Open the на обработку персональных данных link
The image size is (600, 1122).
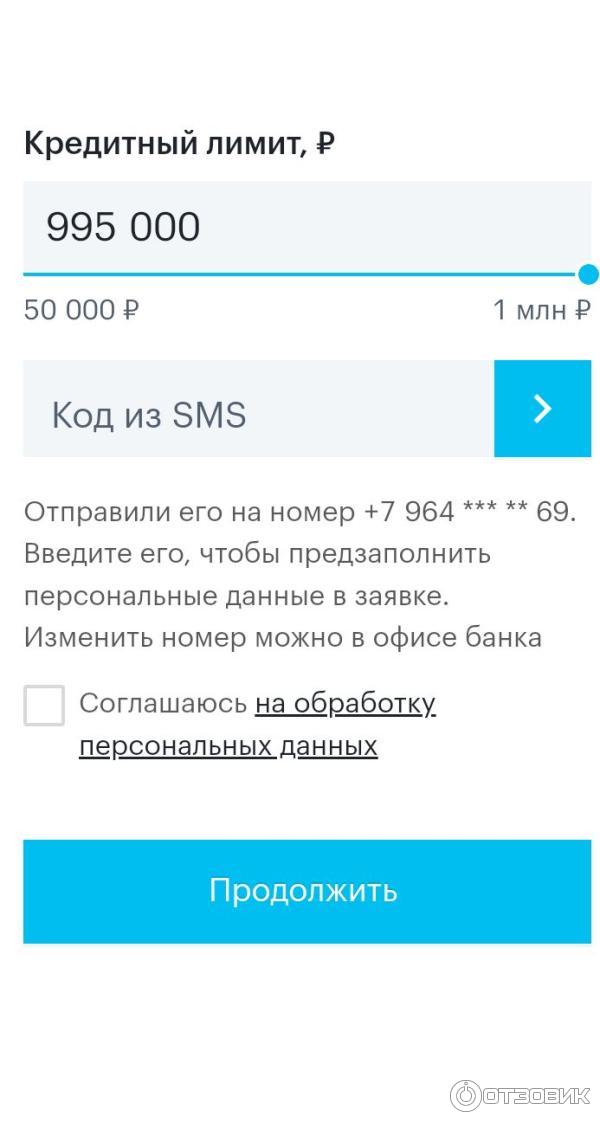tap(344, 705)
